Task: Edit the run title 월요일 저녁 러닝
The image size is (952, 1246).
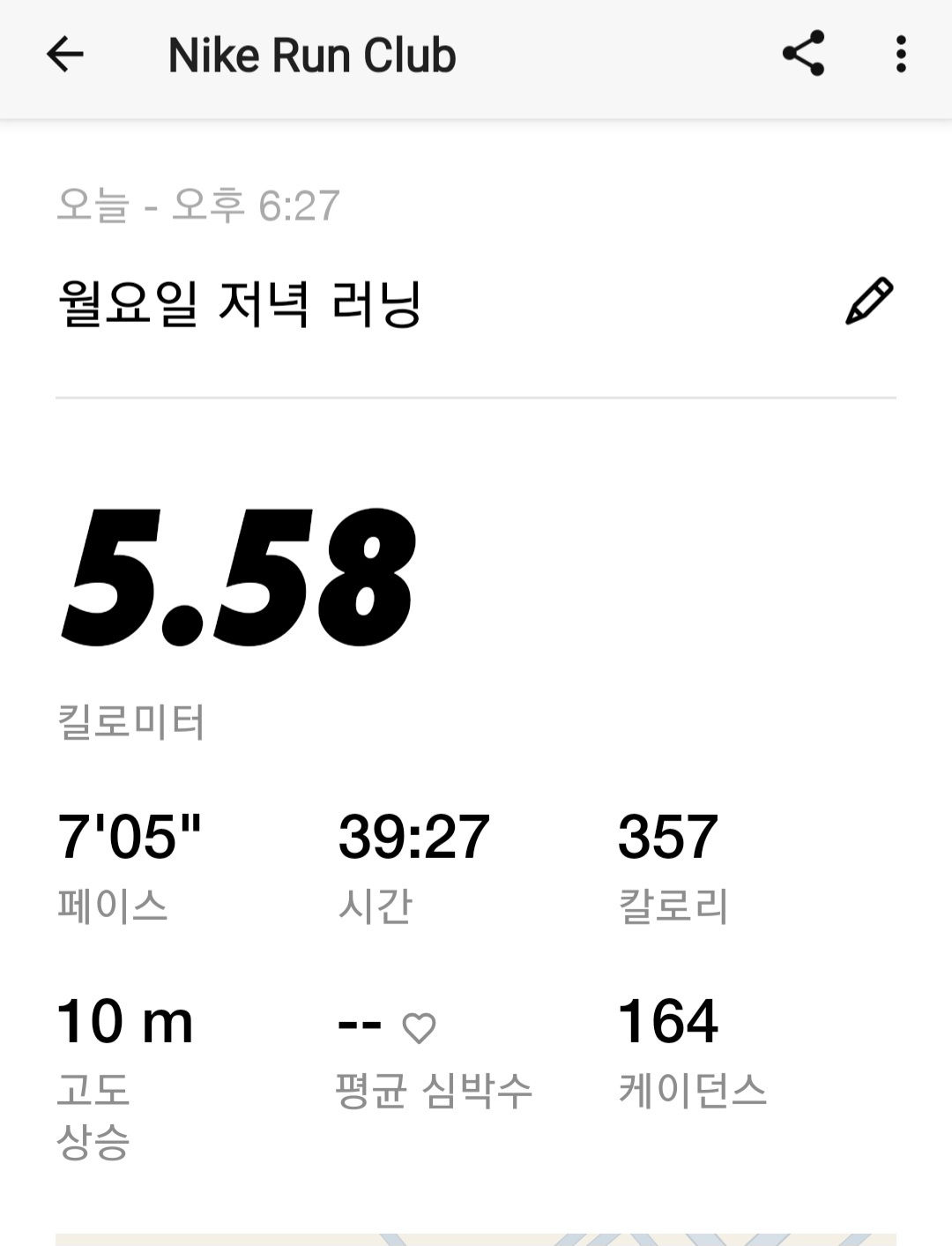Action: [x=869, y=302]
